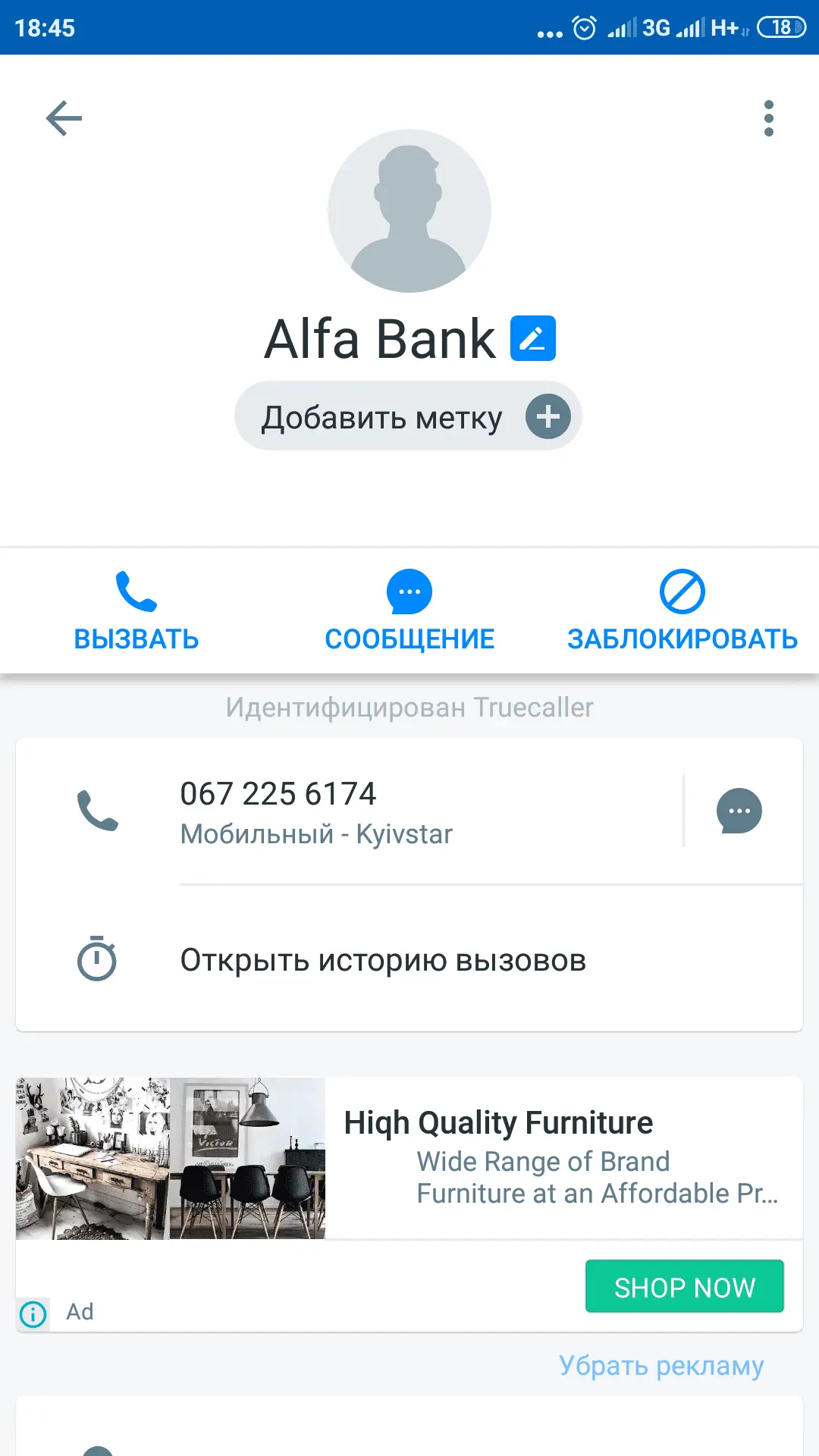Tap the contact avatar picture
The height and width of the screenshot is (1456, 819).
pyautogui.click(x=409, y=211)
